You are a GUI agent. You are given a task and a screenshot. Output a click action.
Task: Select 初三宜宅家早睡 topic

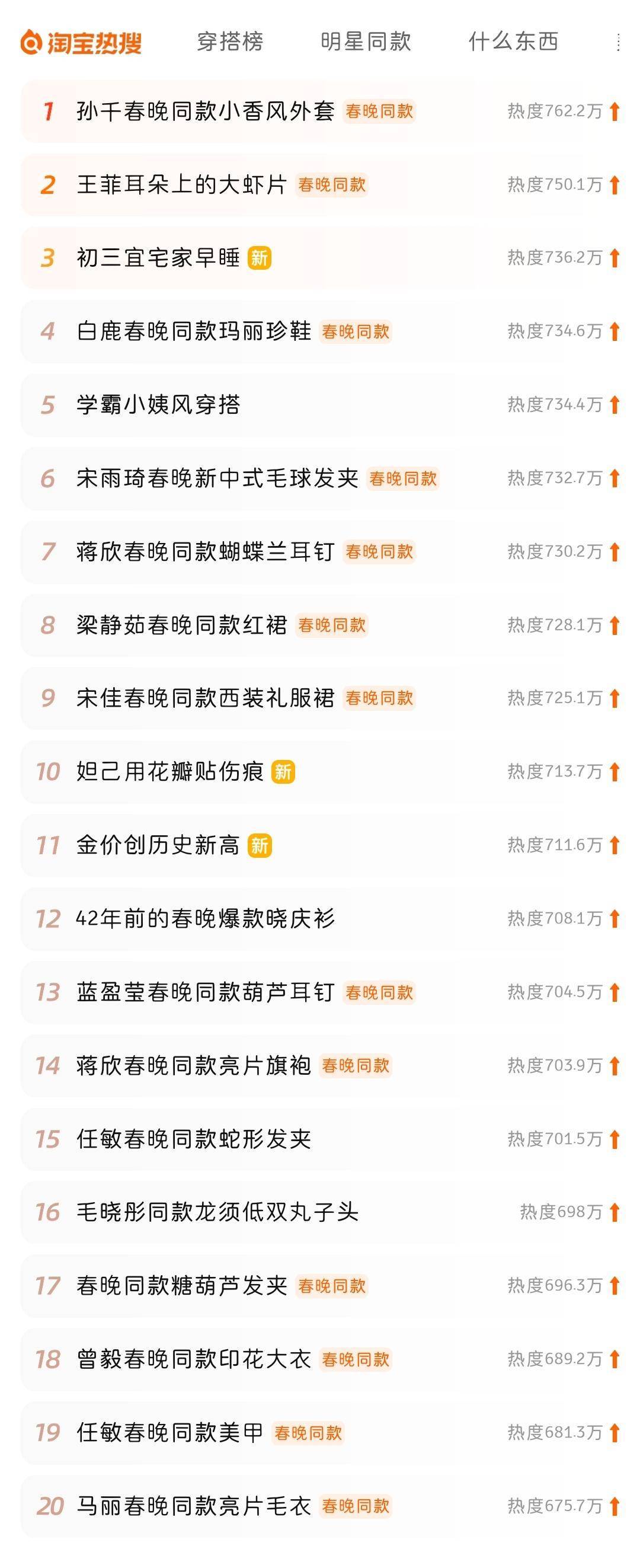point(158,258)
